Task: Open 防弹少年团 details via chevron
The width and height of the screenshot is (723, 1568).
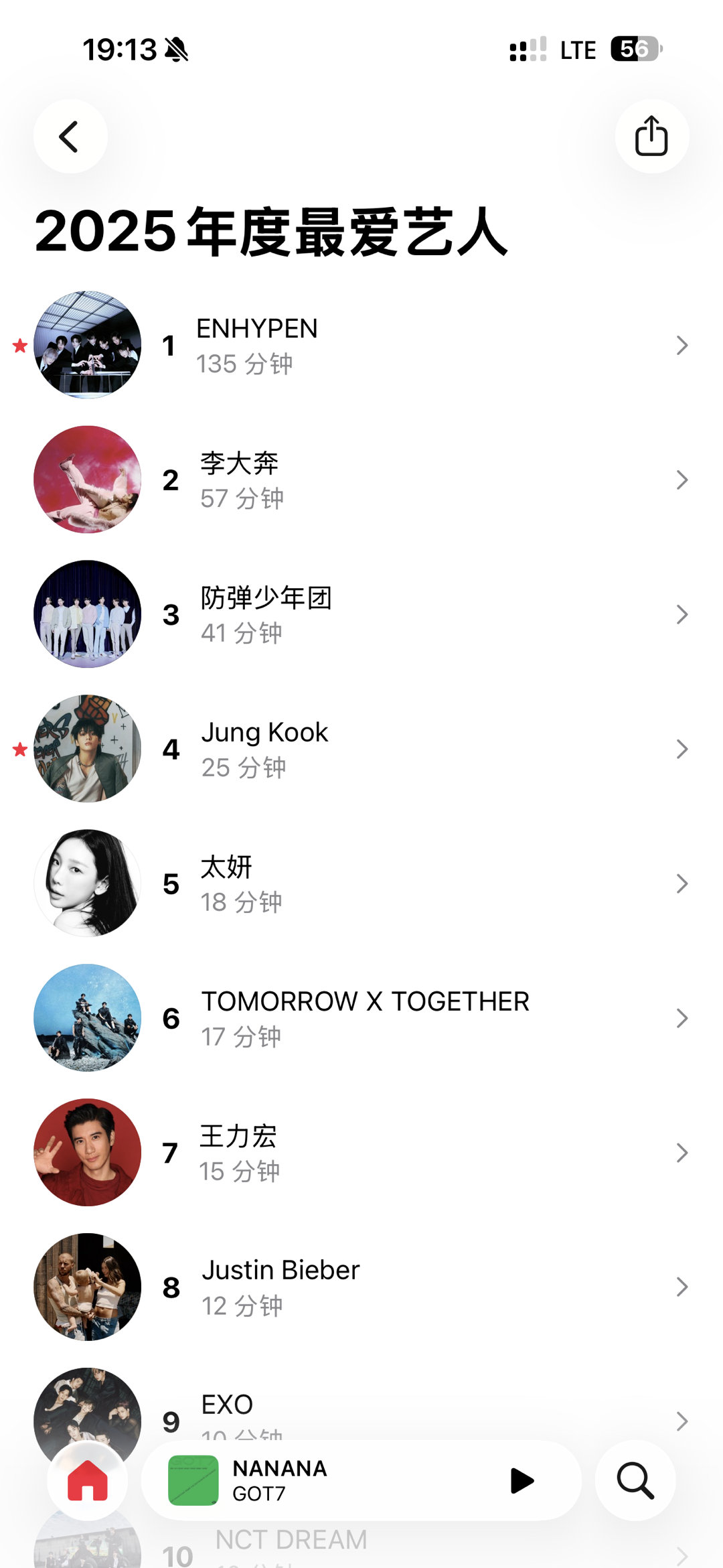Action: [682, 614]
